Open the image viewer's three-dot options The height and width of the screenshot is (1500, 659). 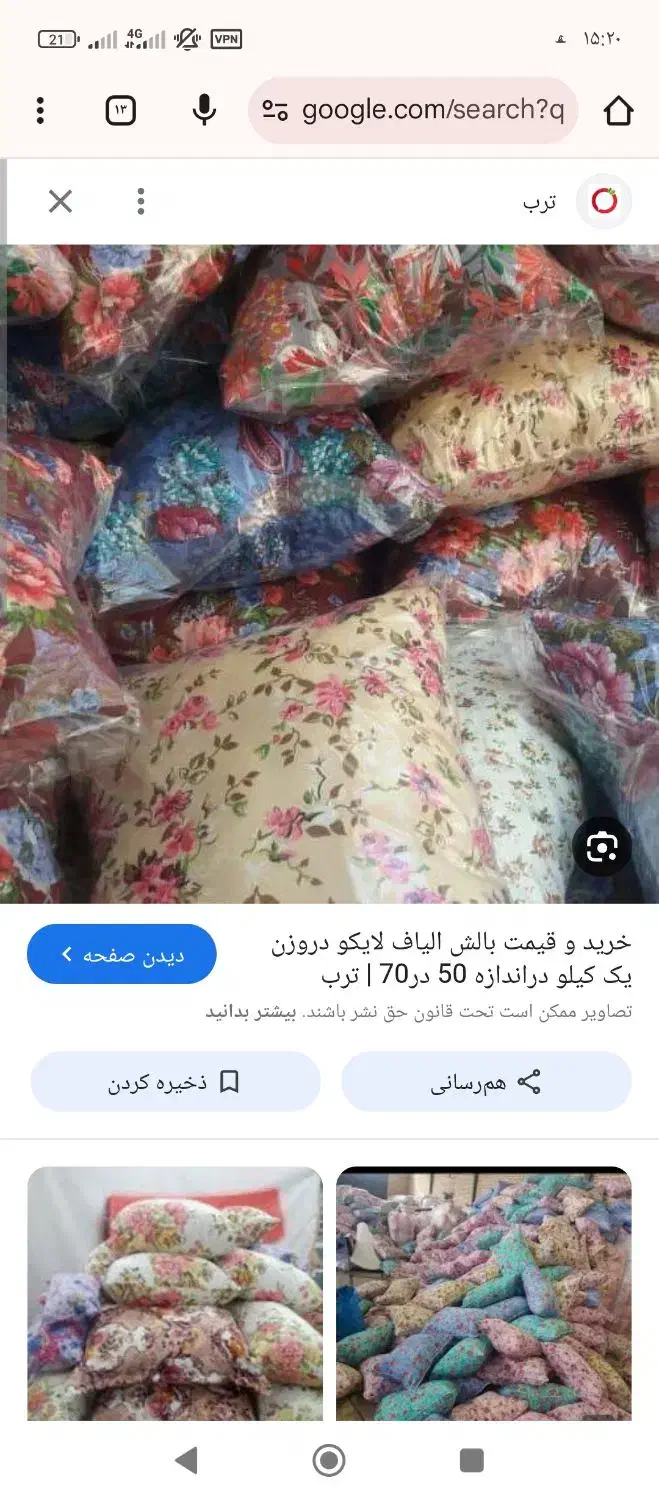(x=141, y=202)
